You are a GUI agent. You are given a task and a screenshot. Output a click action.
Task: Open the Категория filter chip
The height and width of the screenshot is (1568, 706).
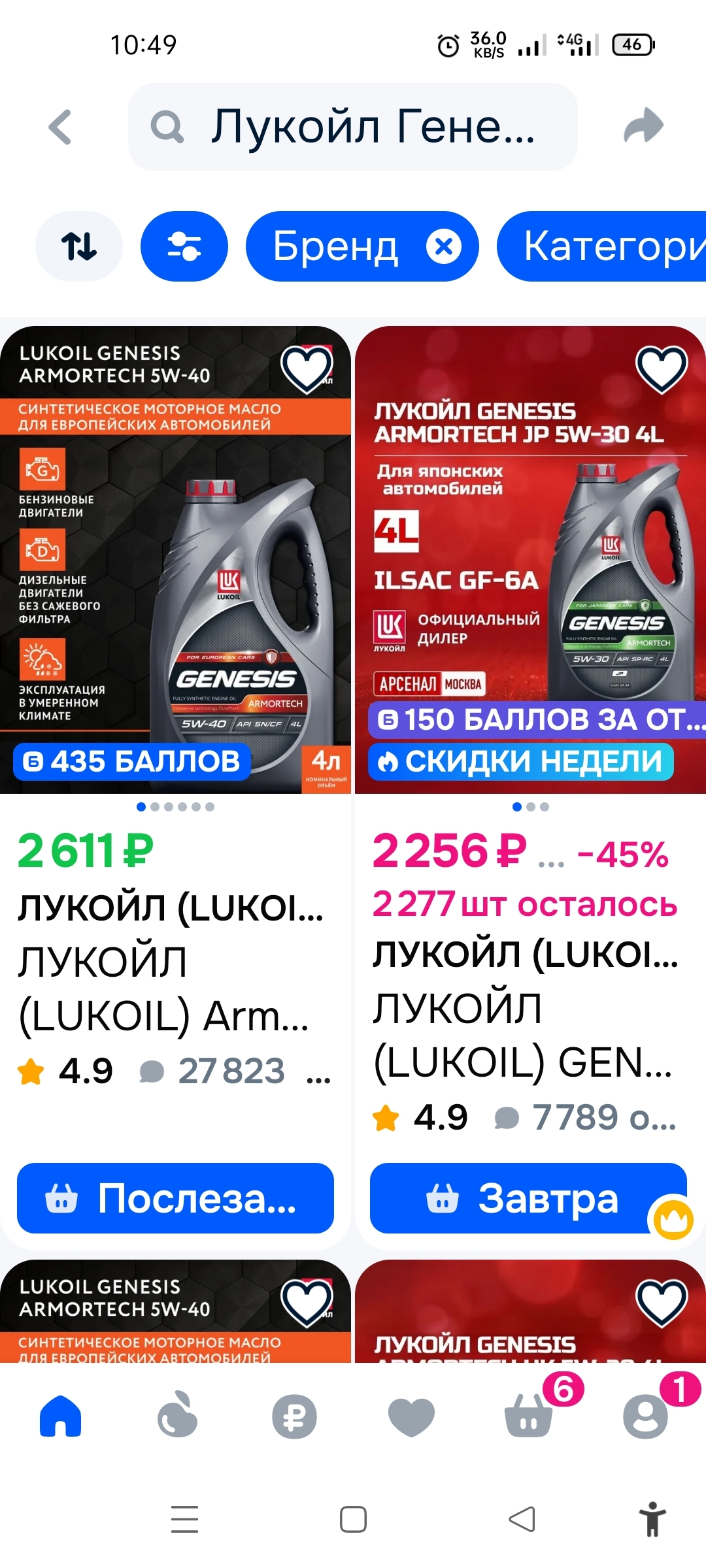(608, 246)
